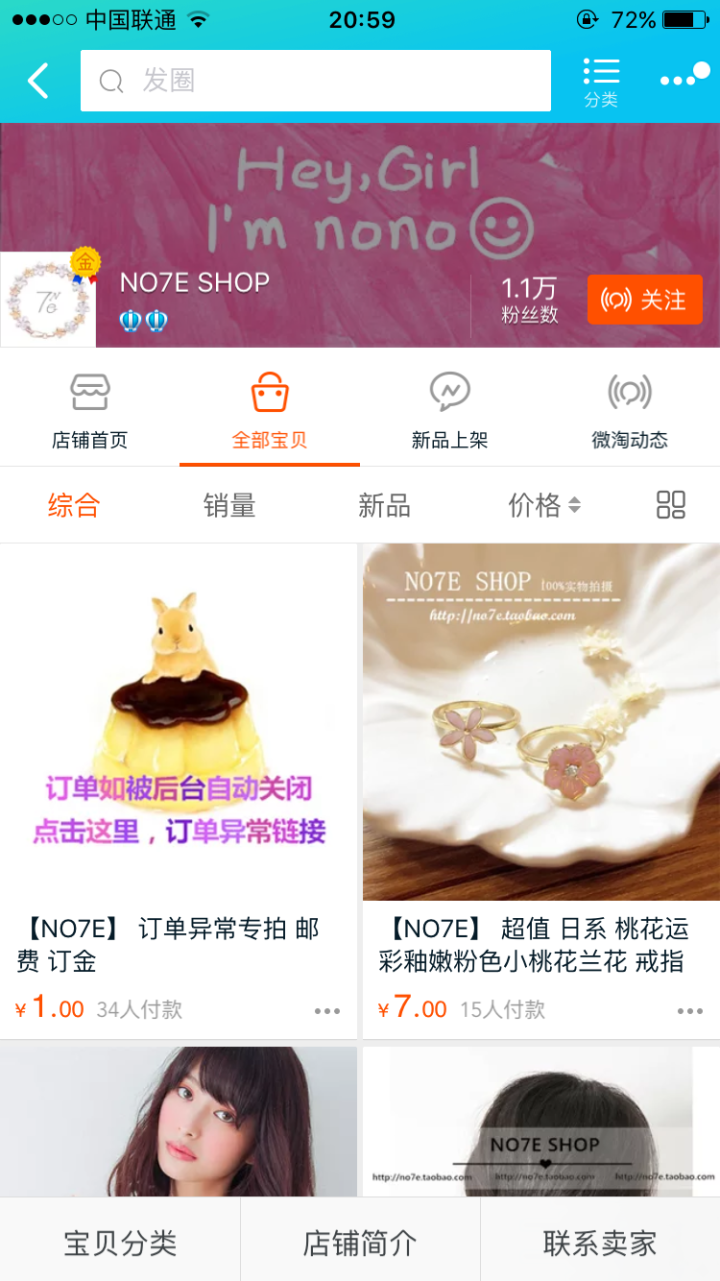Follow the shop with 关注 button
Screen dimensions: 720x1281
644,300
